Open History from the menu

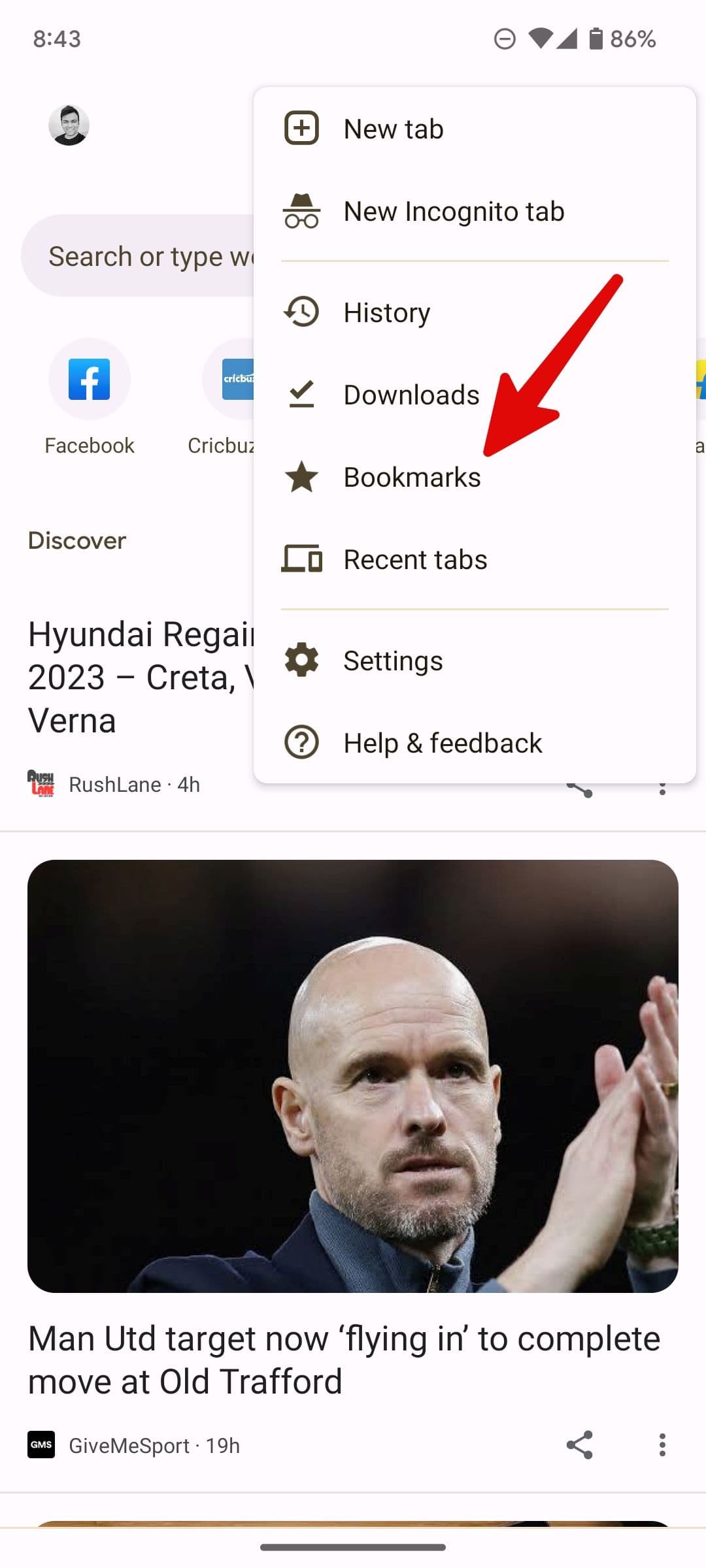point(387,312)
